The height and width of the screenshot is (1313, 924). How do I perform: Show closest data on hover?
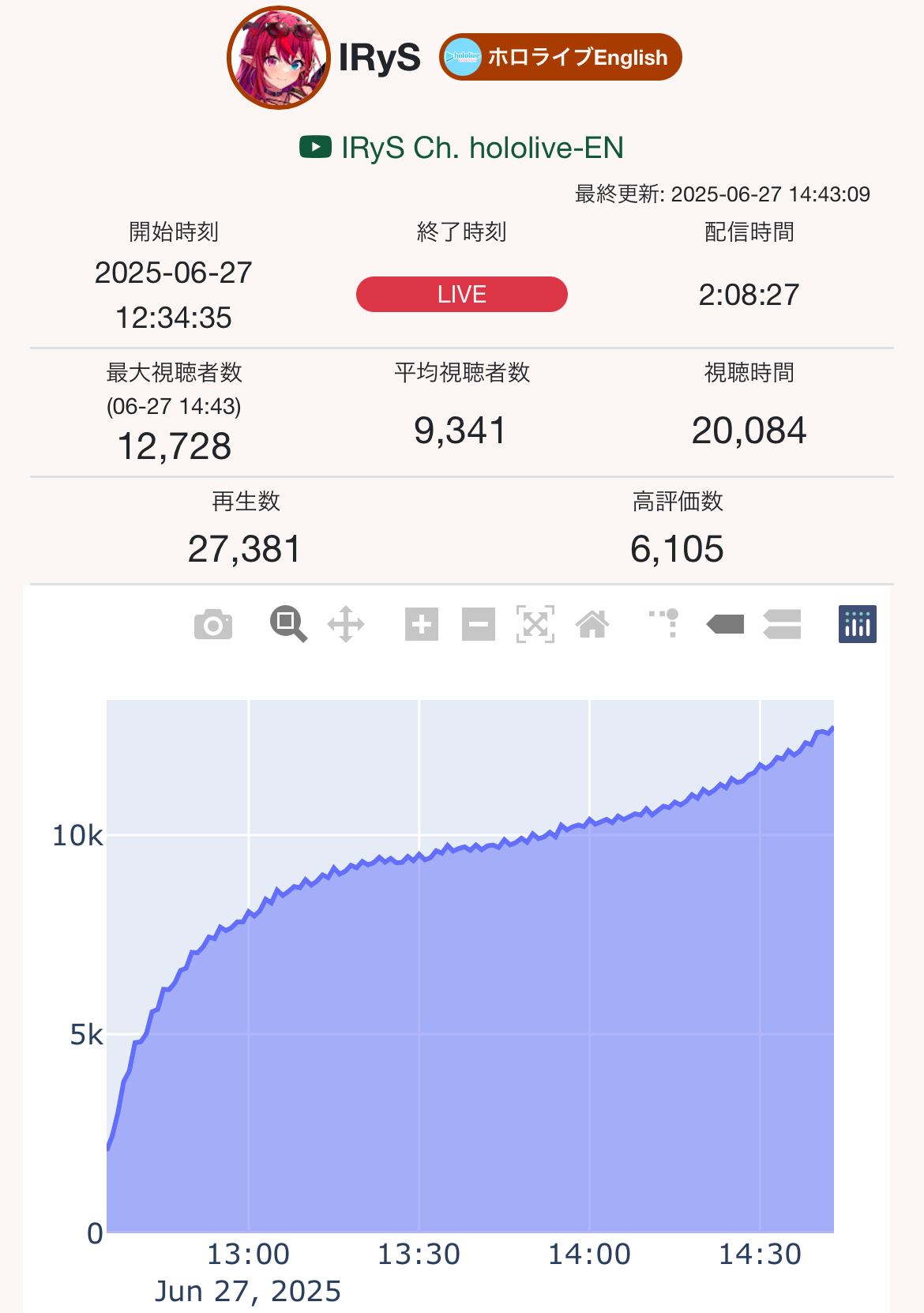[725, 625]
